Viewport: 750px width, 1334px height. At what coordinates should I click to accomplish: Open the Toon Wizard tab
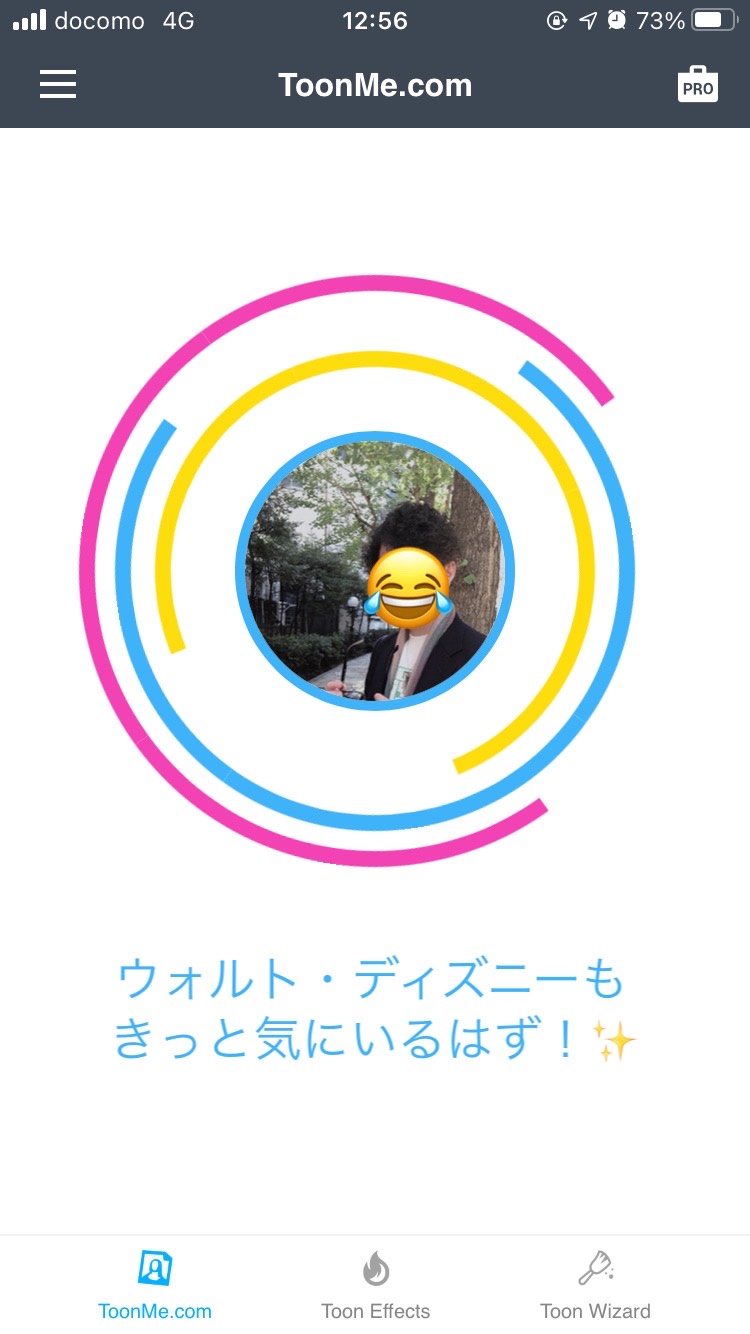[x=595, y=1285]
